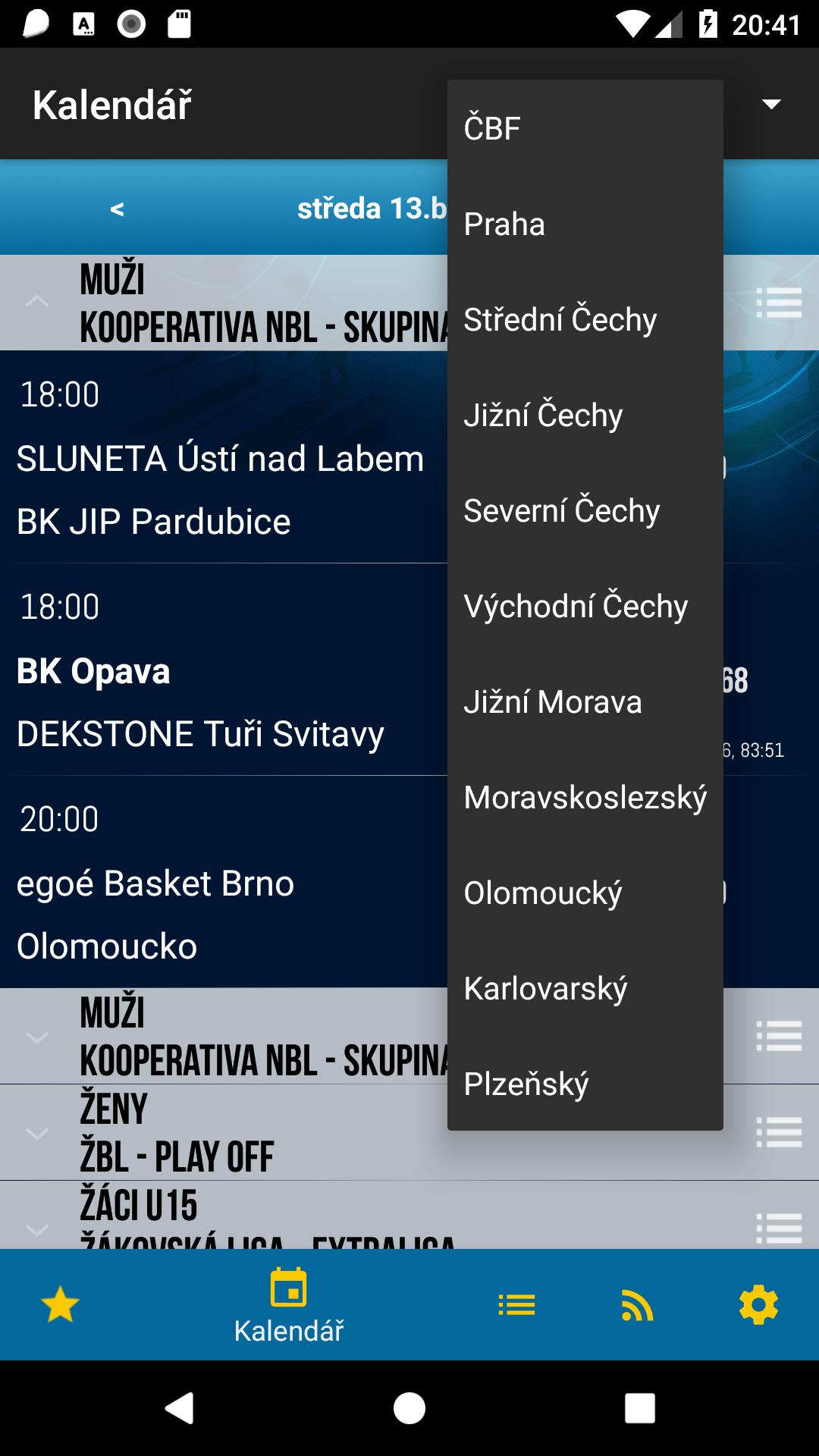Open the RSS feed tab
819x1456 pixels.
[637, 1305]
